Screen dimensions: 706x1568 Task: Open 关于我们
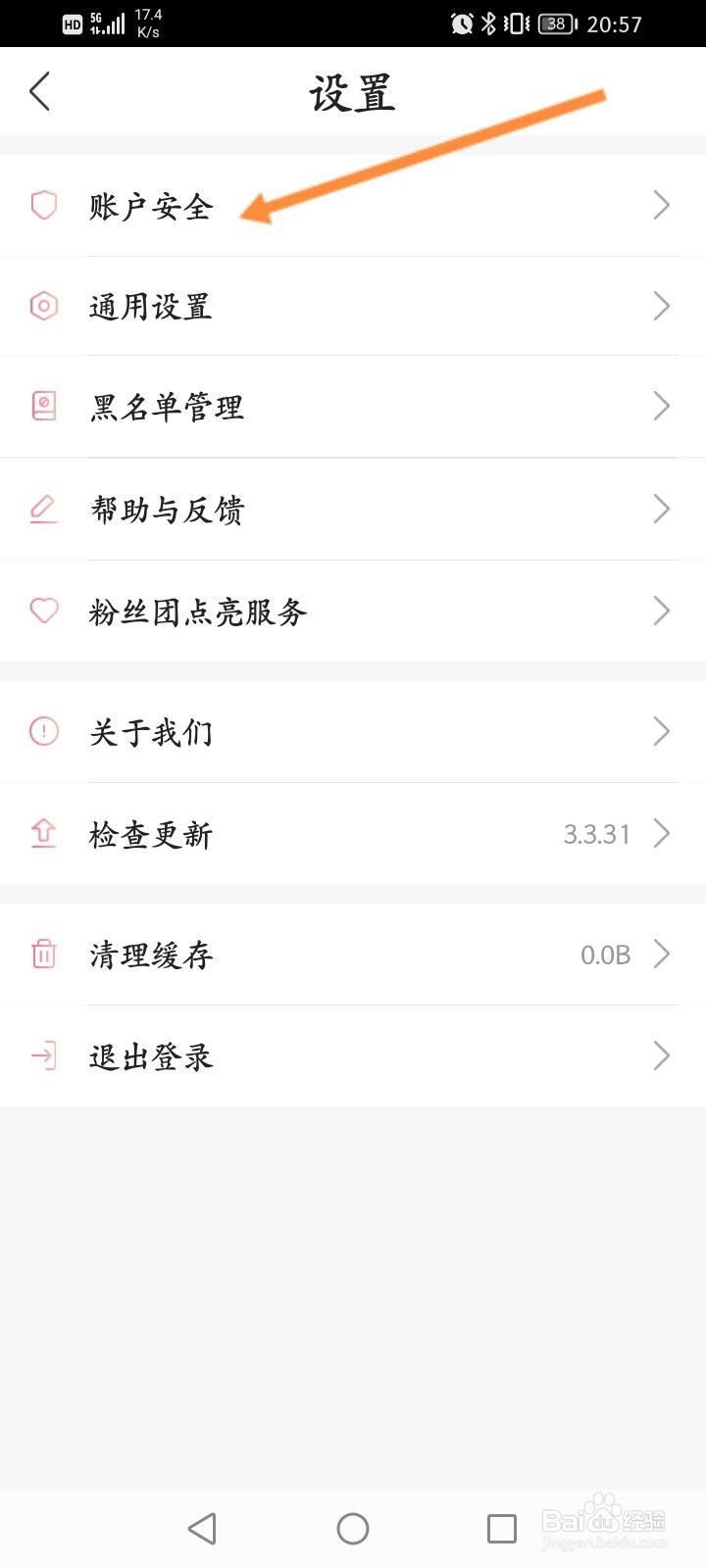(353, 732)
